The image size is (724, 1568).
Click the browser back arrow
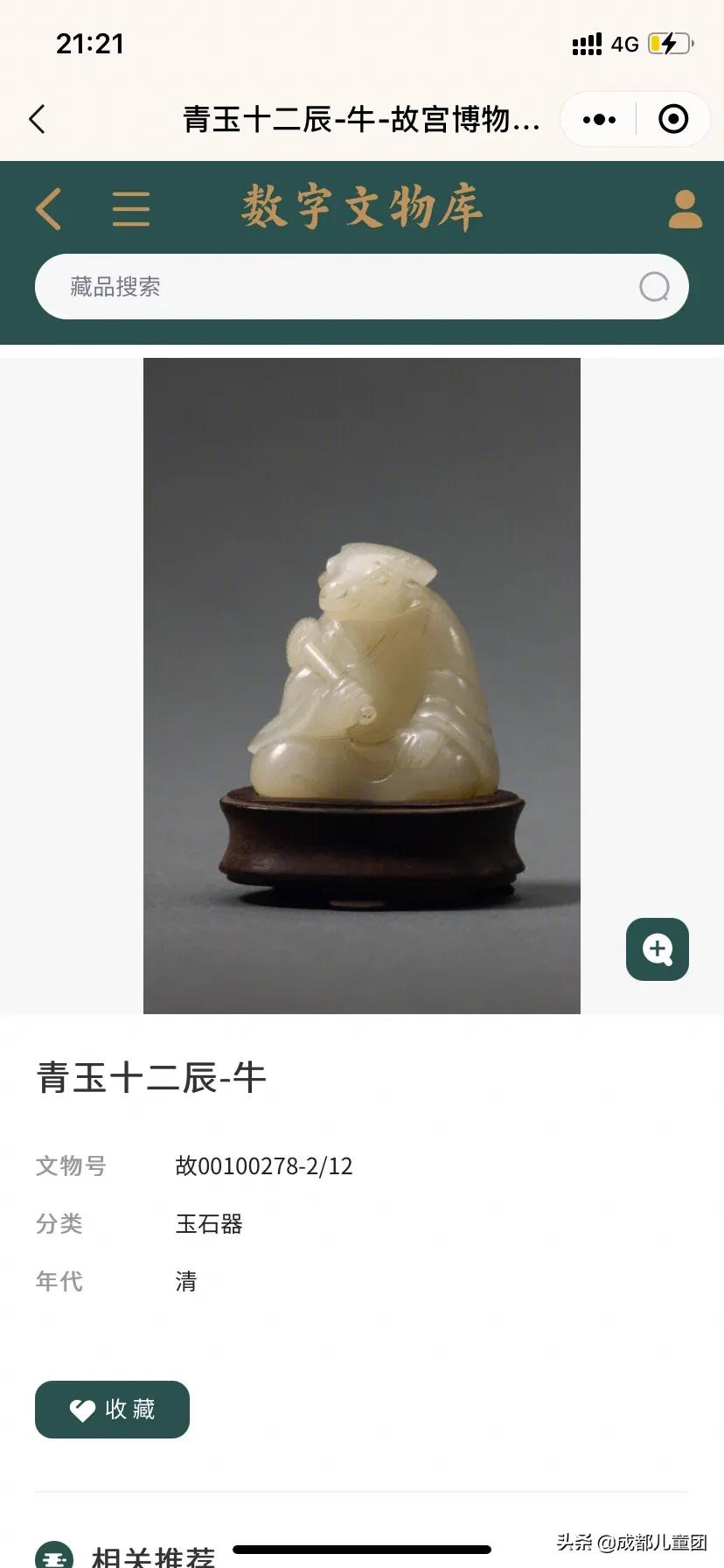[x=37, y=119]
